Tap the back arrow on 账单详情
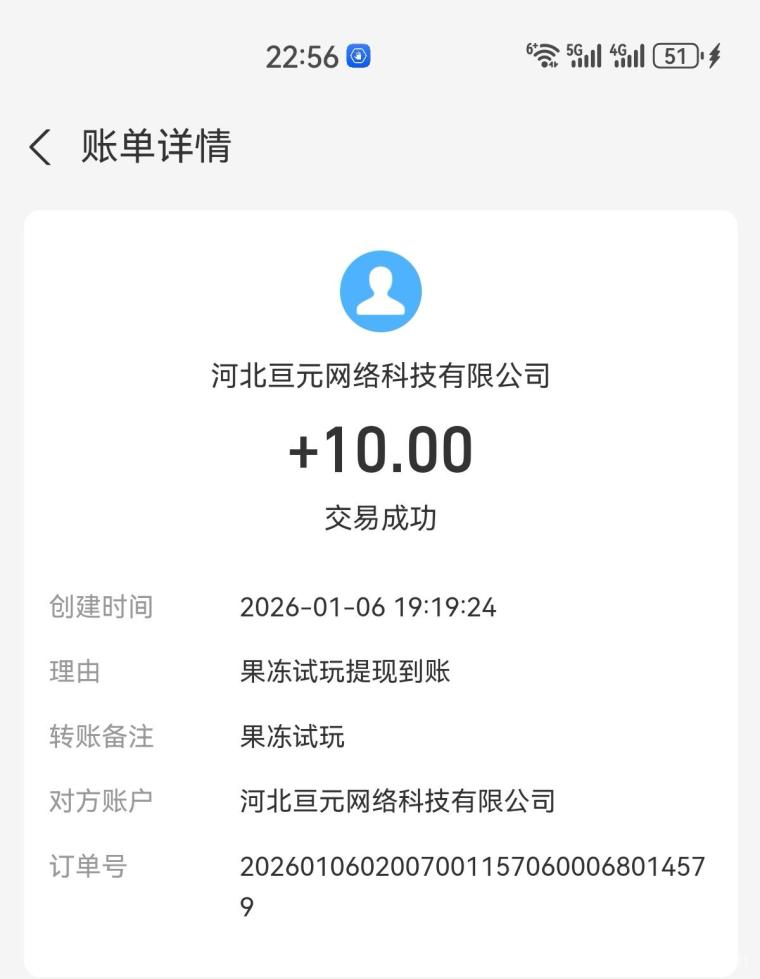This screenshot has height=979, width=760. click(x=40, y=146)
